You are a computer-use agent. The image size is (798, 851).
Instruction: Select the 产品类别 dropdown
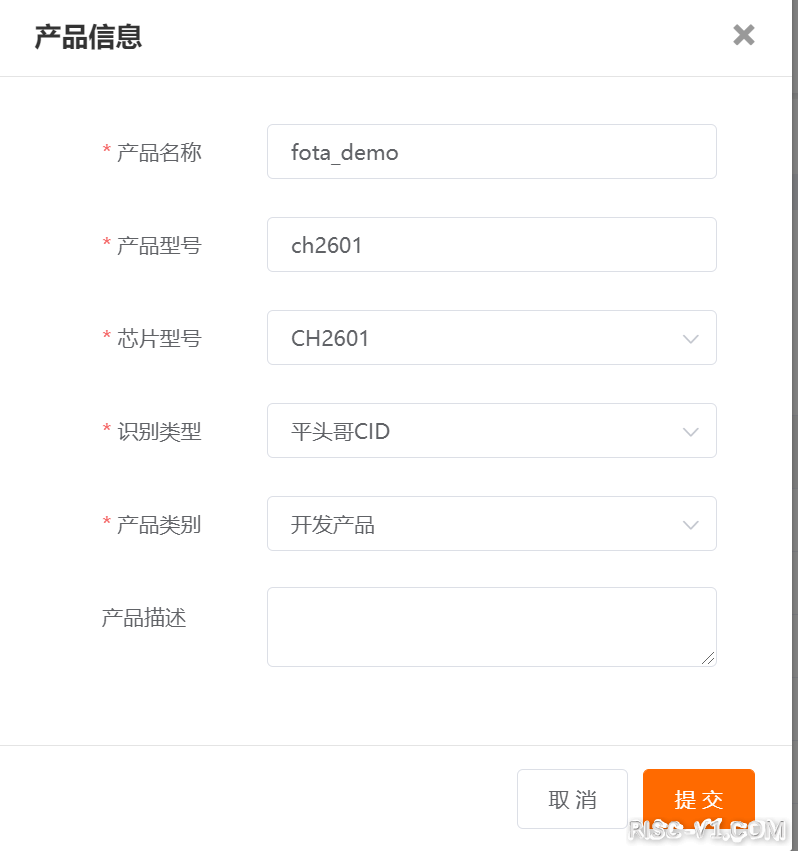(491, 524)
